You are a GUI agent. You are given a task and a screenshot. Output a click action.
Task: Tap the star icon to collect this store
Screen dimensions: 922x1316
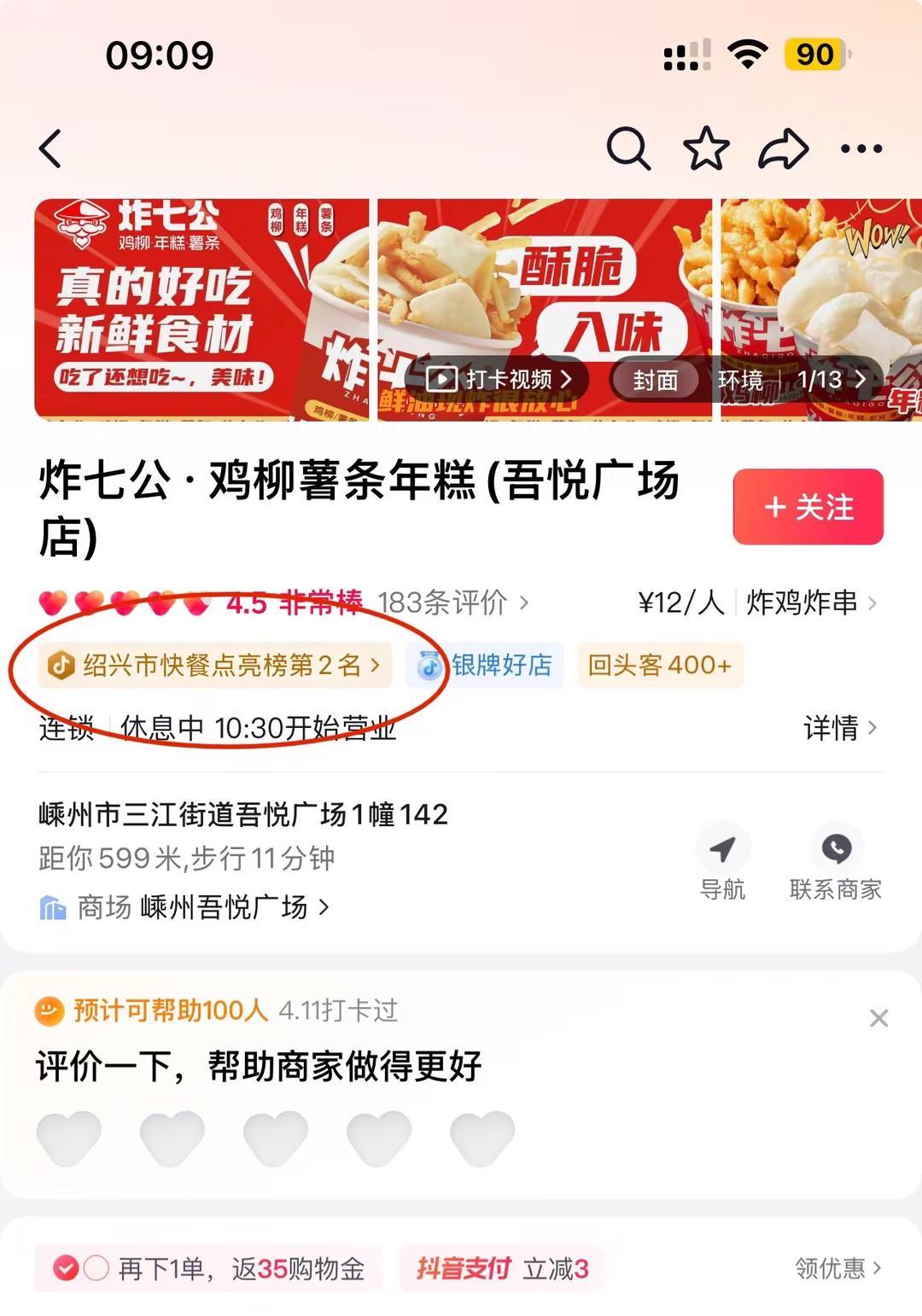point(704,148)
